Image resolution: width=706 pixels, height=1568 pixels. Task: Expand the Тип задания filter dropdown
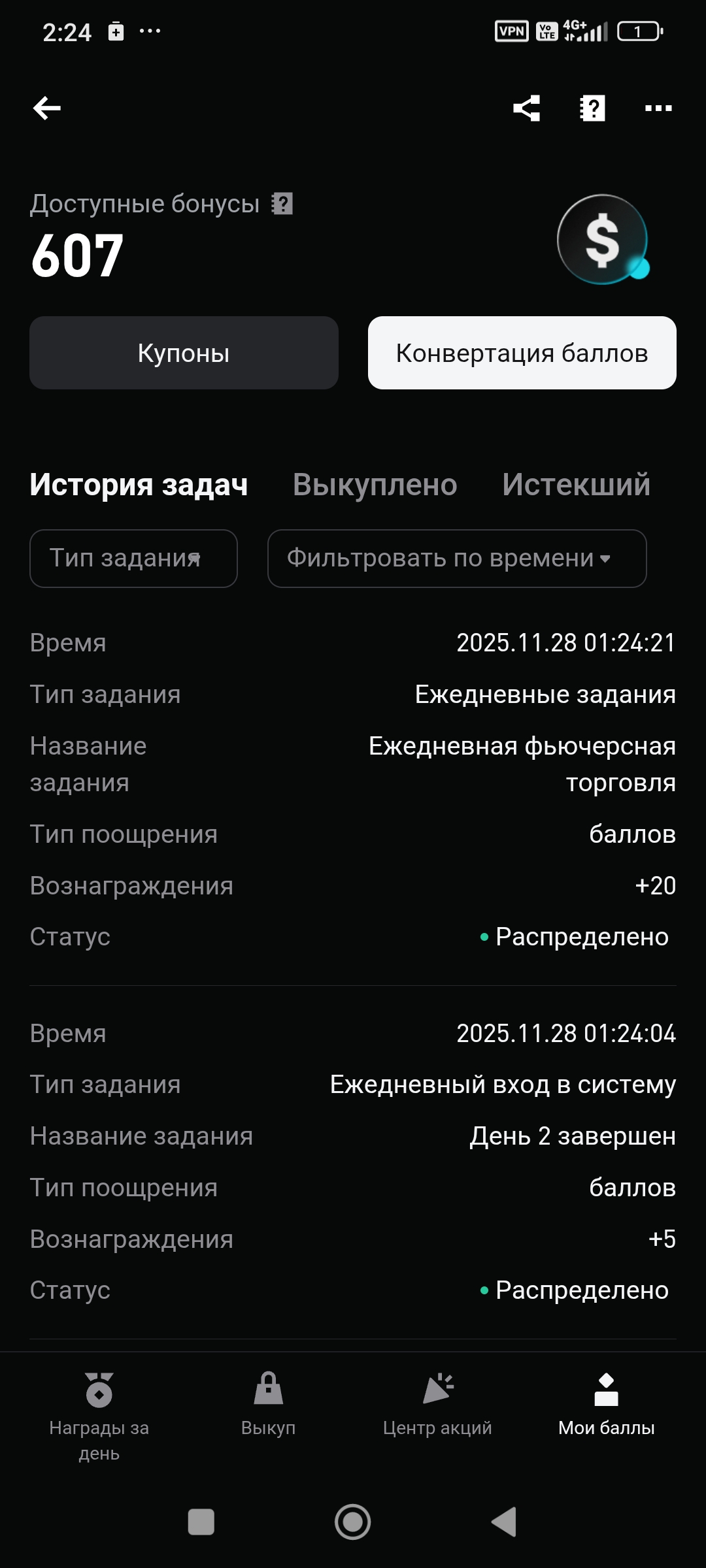(133, 559)
